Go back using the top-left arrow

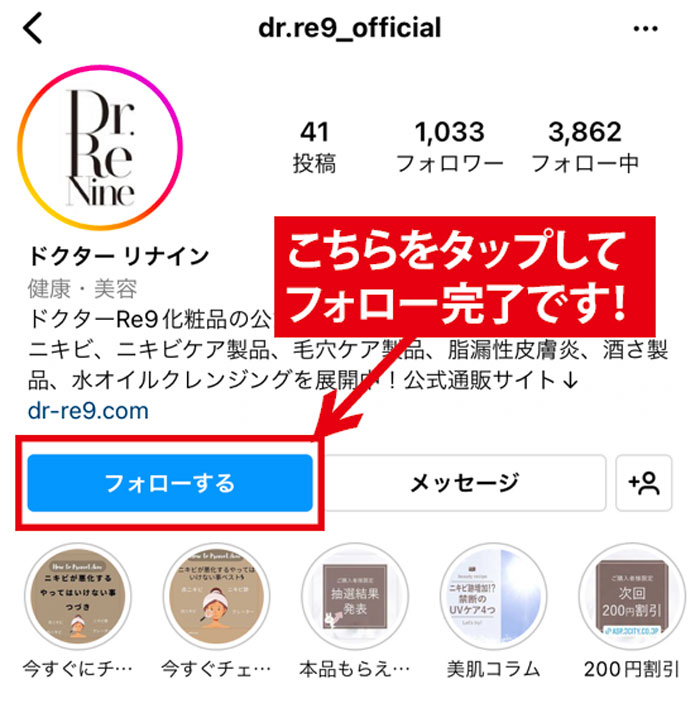click(34, 29)
